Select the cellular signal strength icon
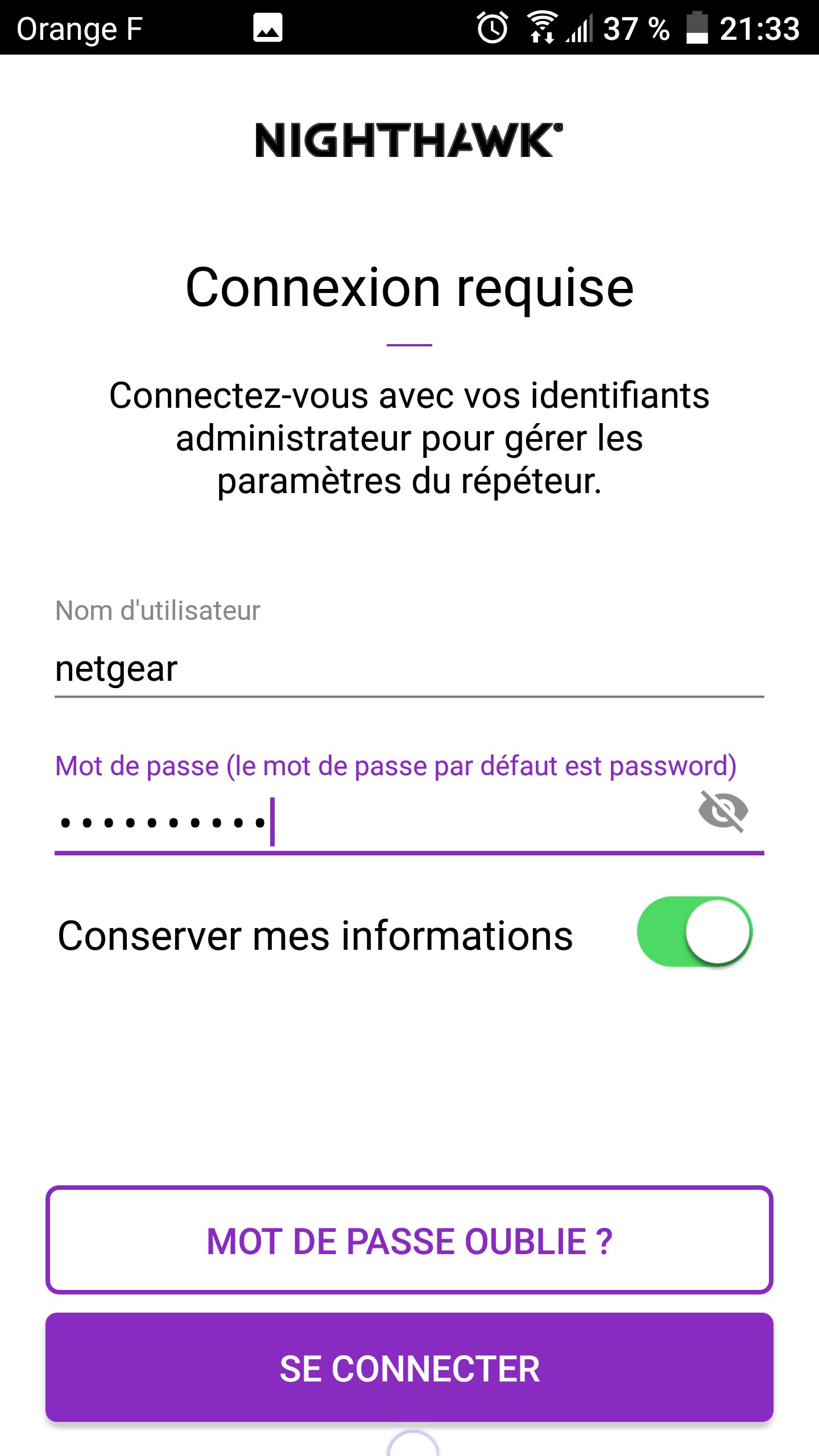 click(x=578, y=27)
